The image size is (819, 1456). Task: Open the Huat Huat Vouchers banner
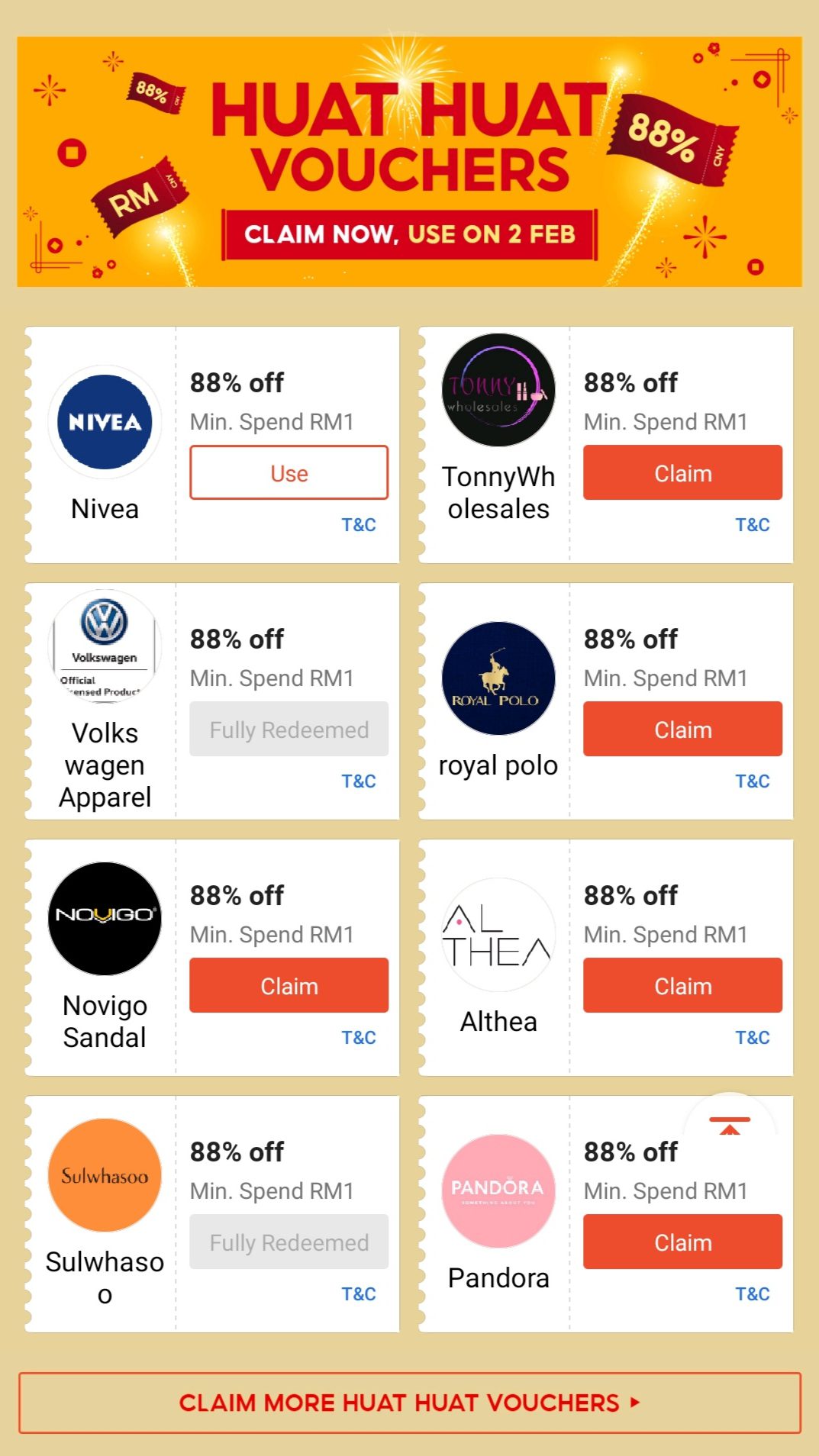click(409, 162)
